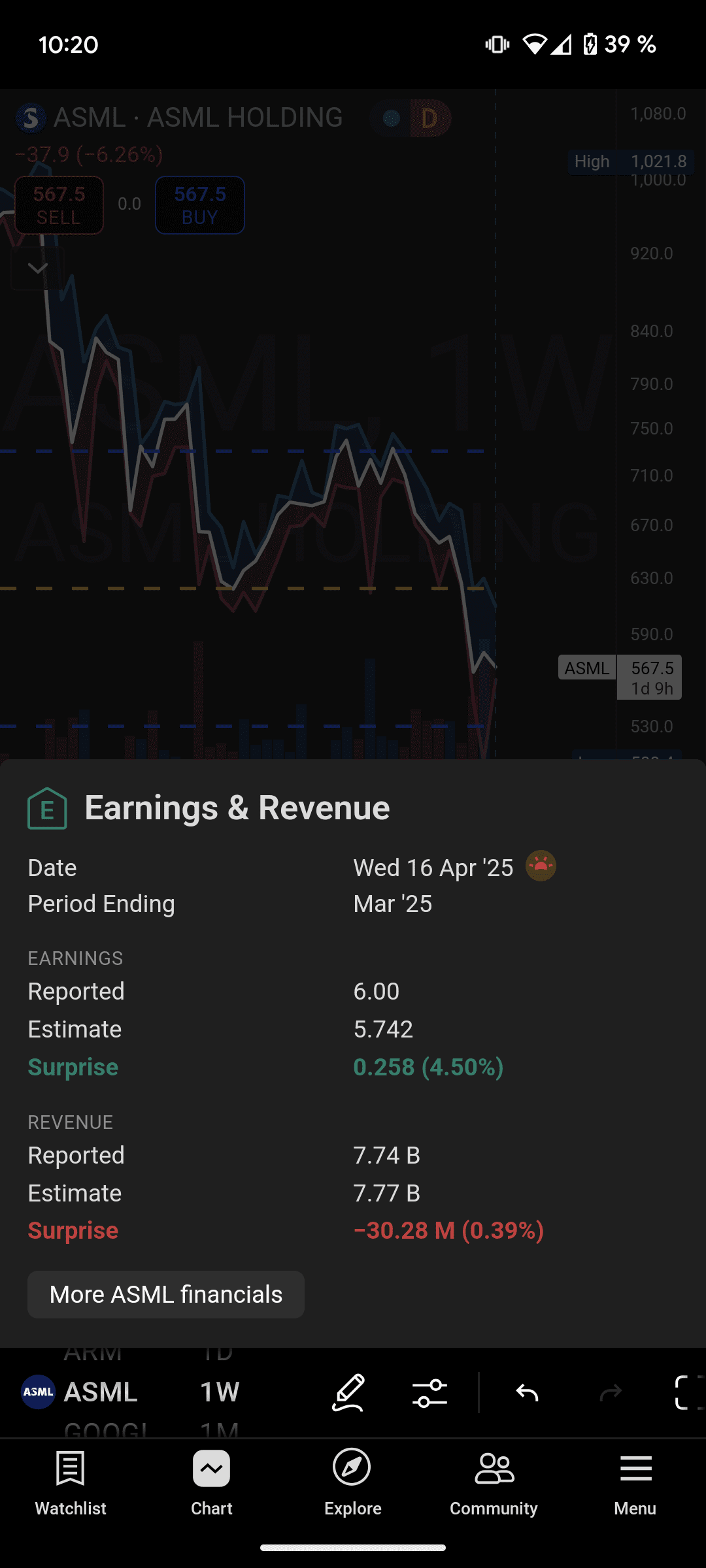This screenshot has width=706, height=1568.
Task: Change the 1W chart interval
Action: click(x=220, y=1392)
